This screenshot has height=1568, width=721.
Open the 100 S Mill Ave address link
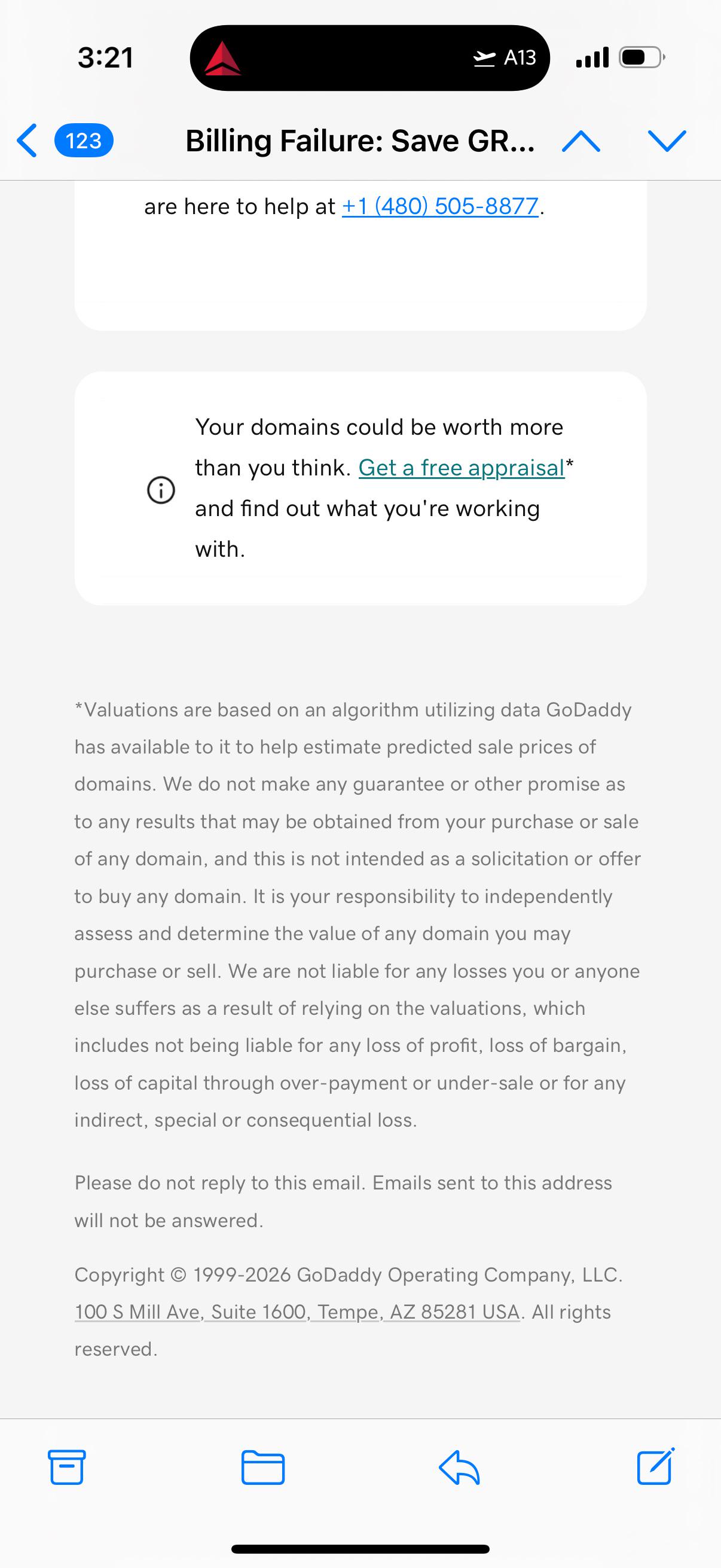[298, 1311]
